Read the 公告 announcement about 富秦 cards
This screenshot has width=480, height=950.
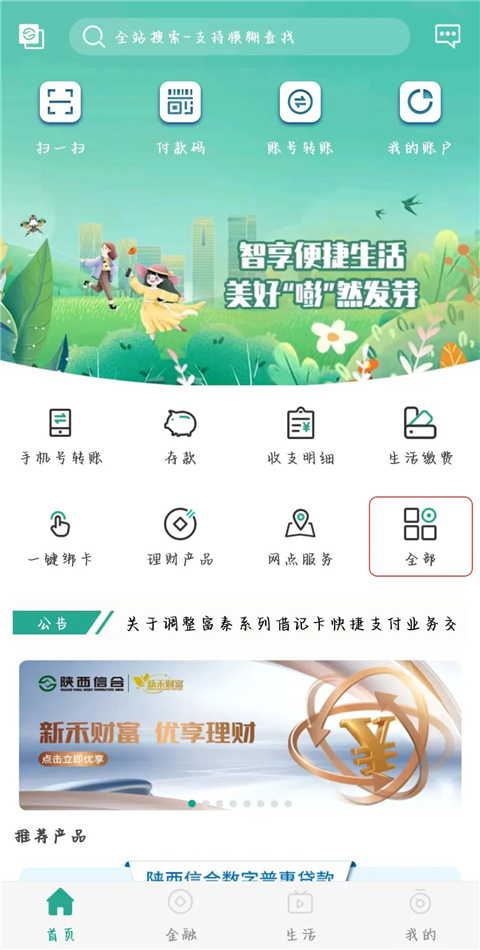coord(291,624)
